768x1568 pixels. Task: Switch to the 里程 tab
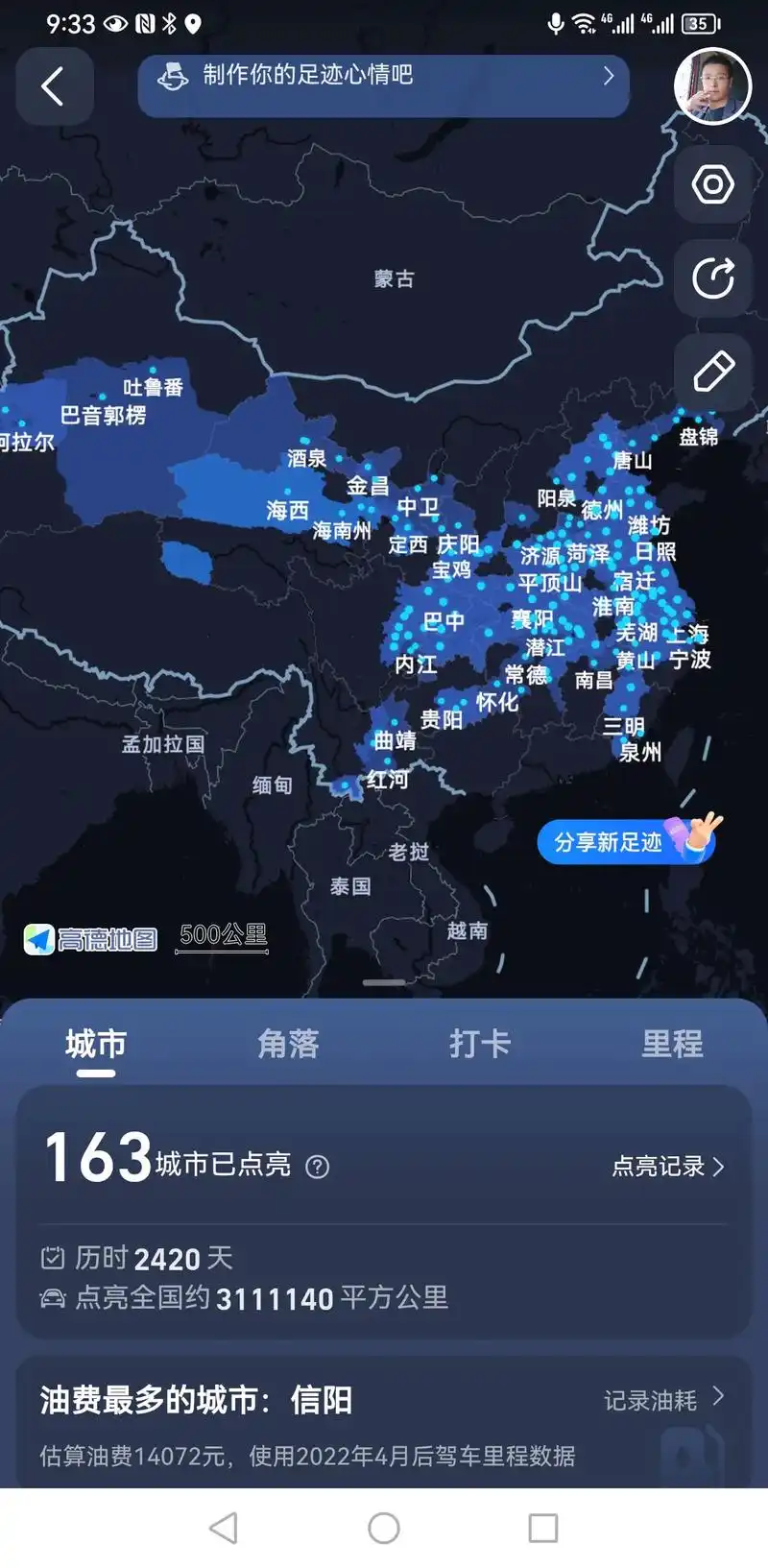672,1044
